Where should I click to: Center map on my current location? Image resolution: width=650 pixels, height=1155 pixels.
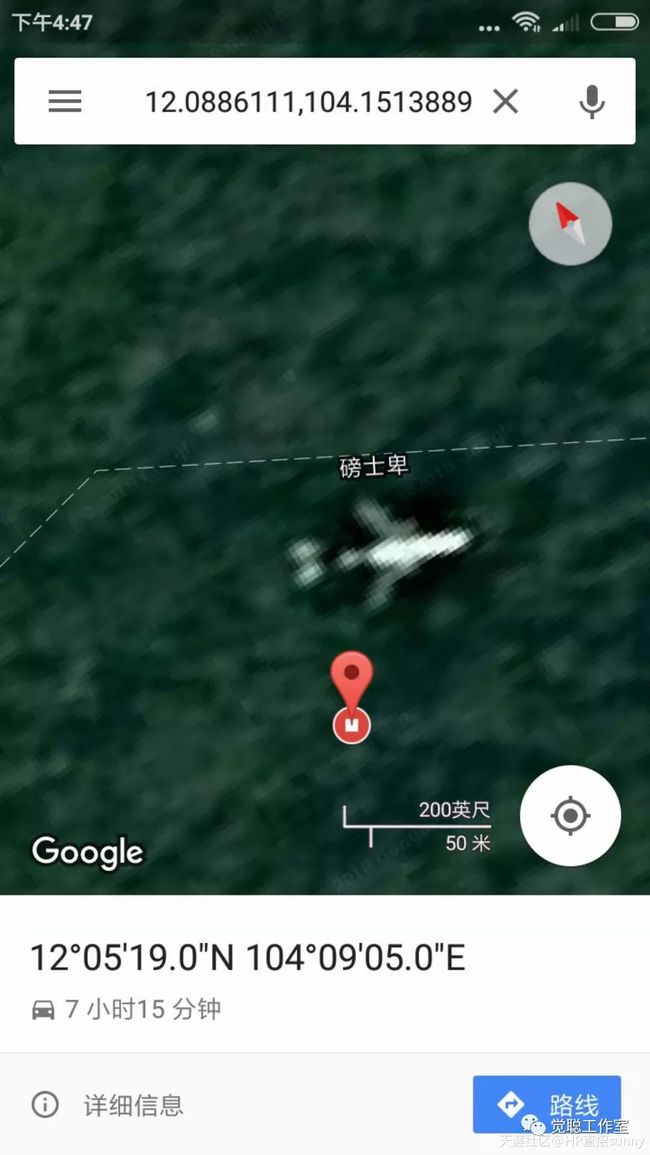point(570,815)
